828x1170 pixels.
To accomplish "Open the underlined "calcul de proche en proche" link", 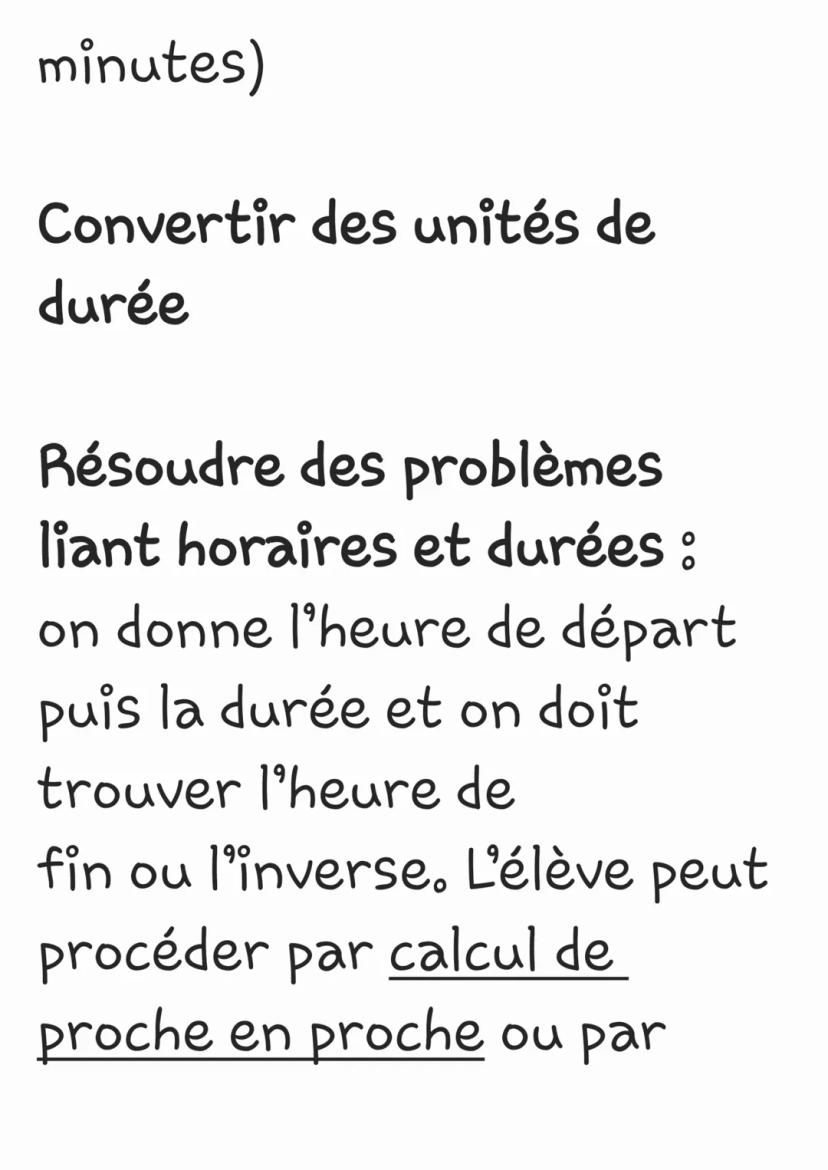I will click(507, 952).
